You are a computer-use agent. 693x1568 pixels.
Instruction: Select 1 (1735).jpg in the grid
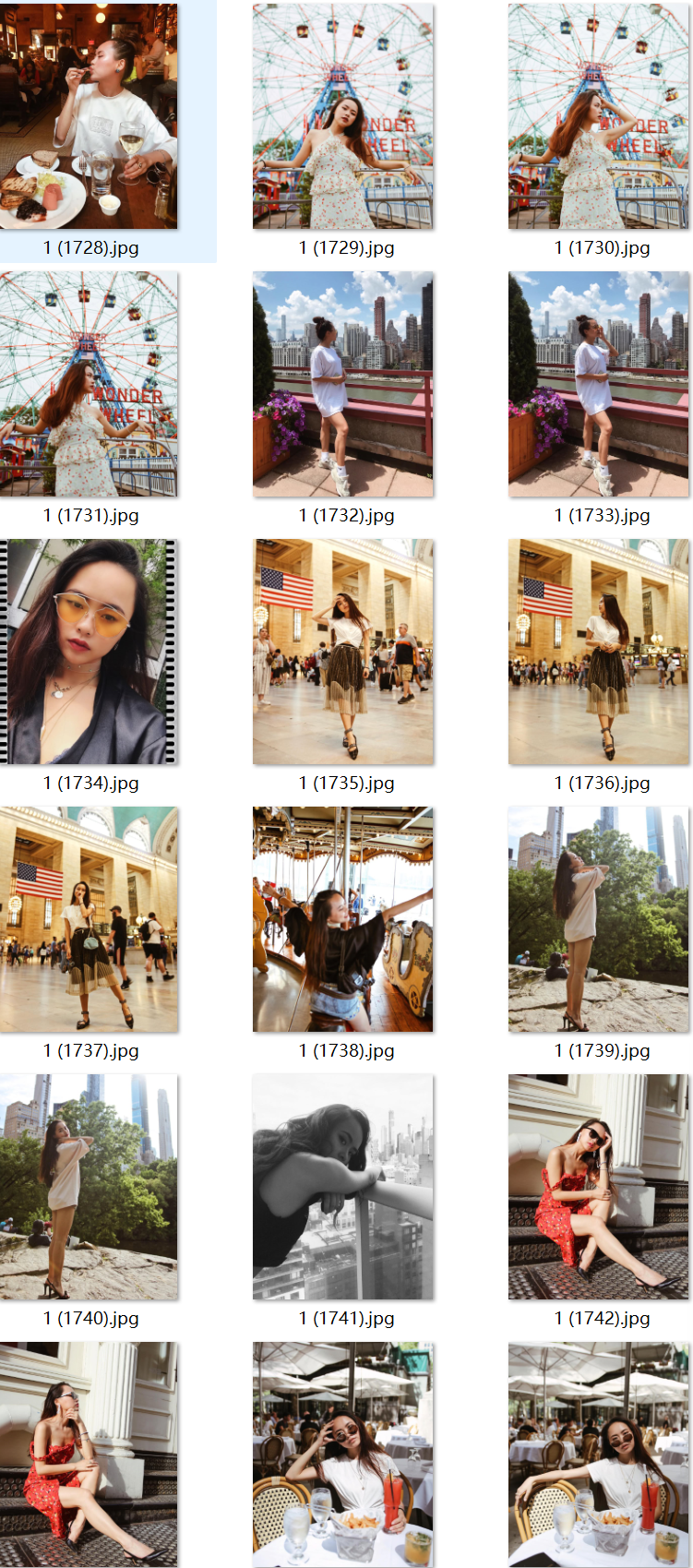[x=343, y=652]
